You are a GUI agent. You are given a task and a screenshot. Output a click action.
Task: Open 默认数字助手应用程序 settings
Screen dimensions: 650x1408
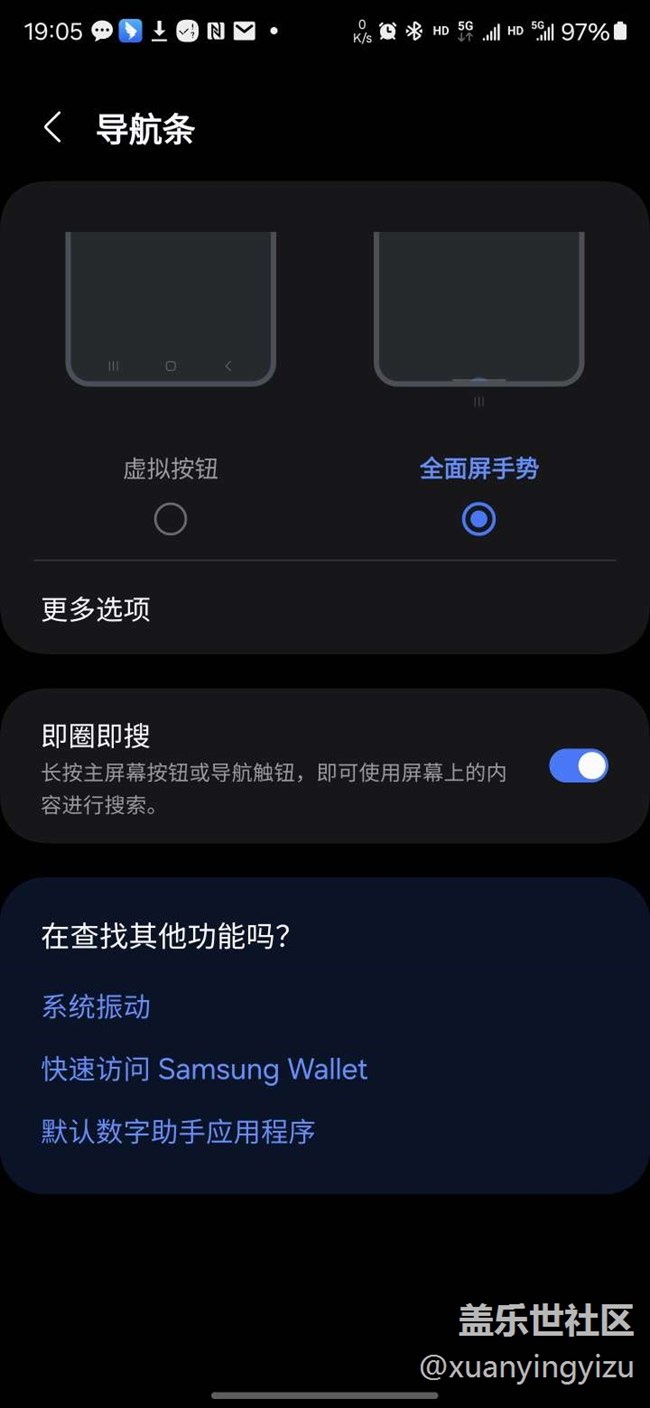[x=178, y=1131]
